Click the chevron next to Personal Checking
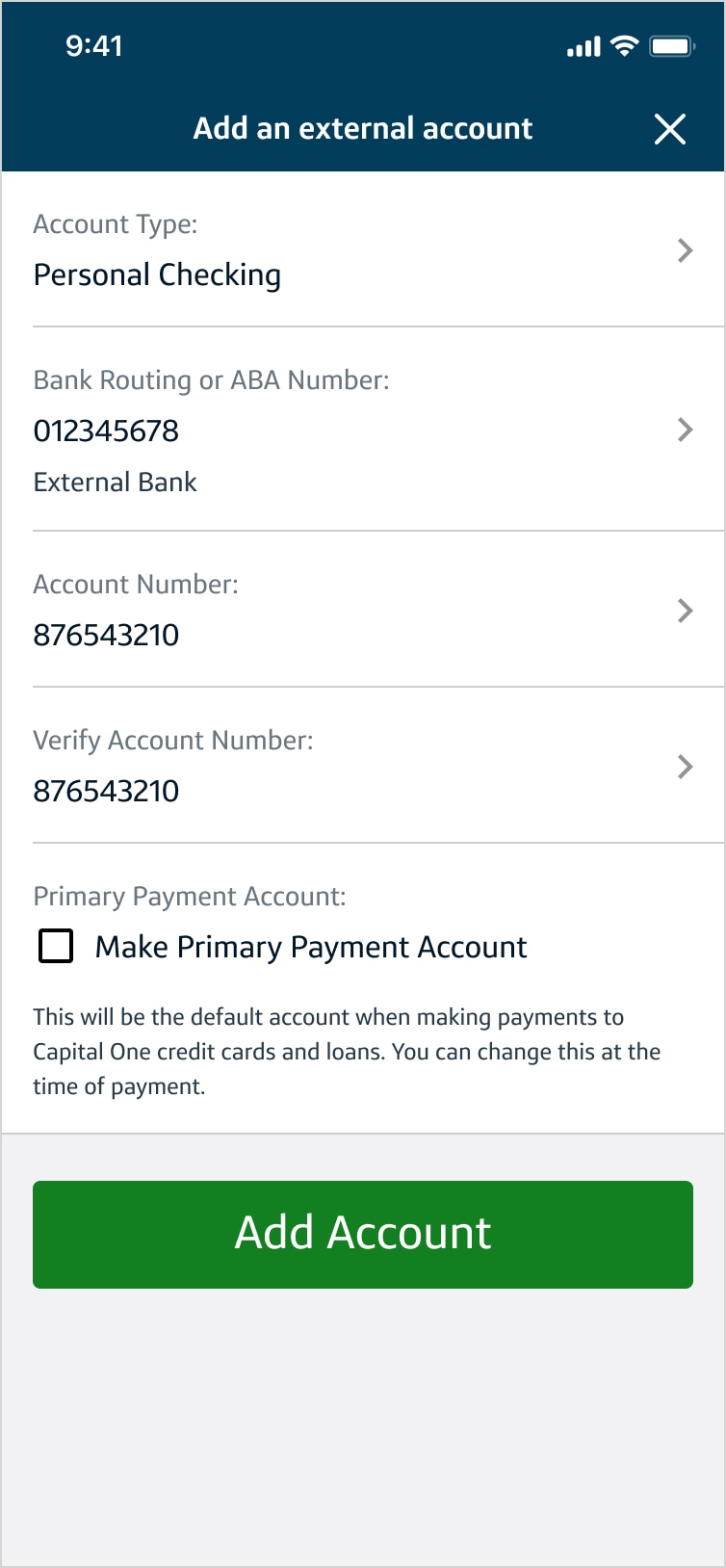Image resolution: width=726 pixels, height=1568 pixels. point(685,250)
